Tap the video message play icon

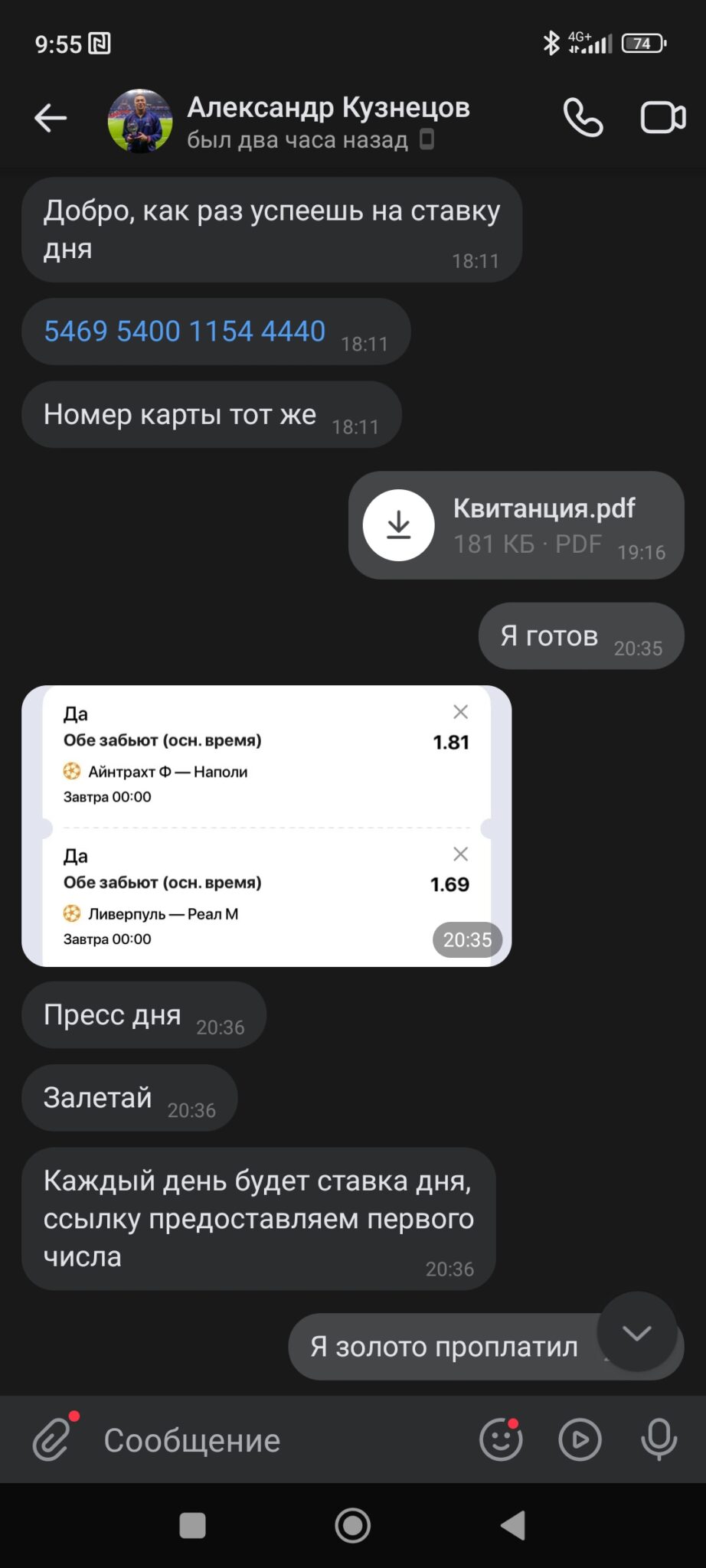click(x=580, y=1440)
